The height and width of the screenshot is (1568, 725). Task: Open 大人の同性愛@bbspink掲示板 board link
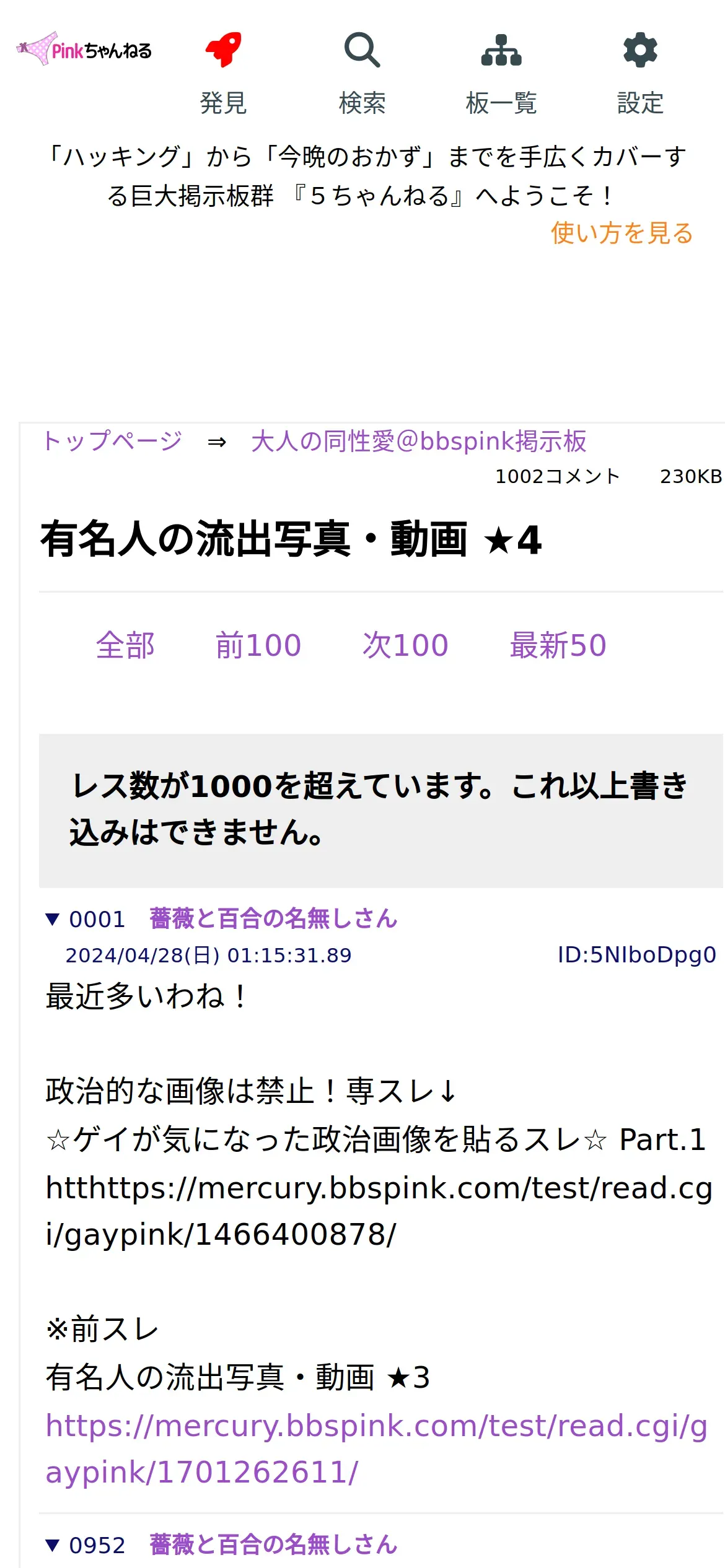pyautogui.click(x=418, y=441)
